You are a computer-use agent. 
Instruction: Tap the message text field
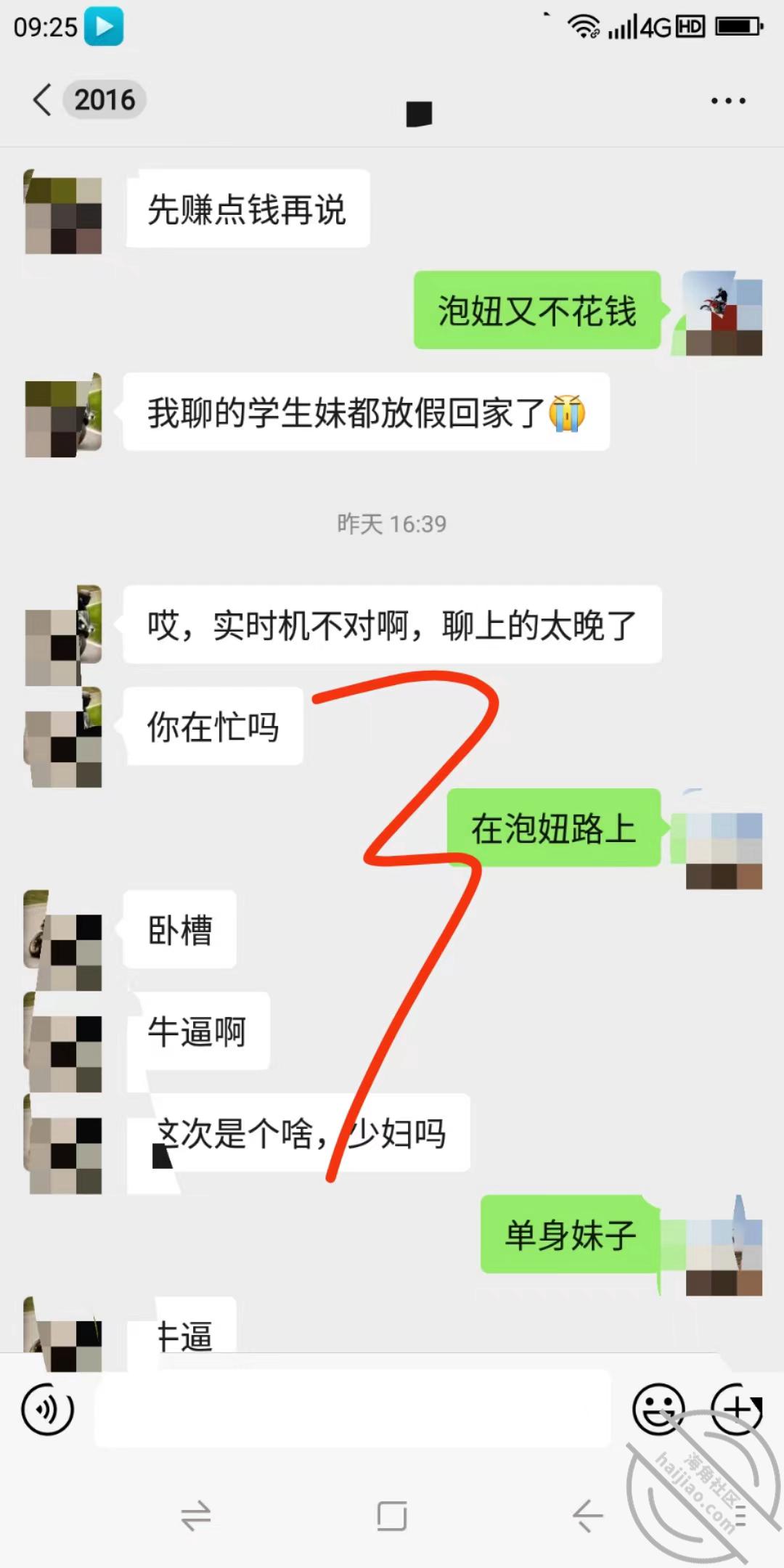tap(353, 1408)
